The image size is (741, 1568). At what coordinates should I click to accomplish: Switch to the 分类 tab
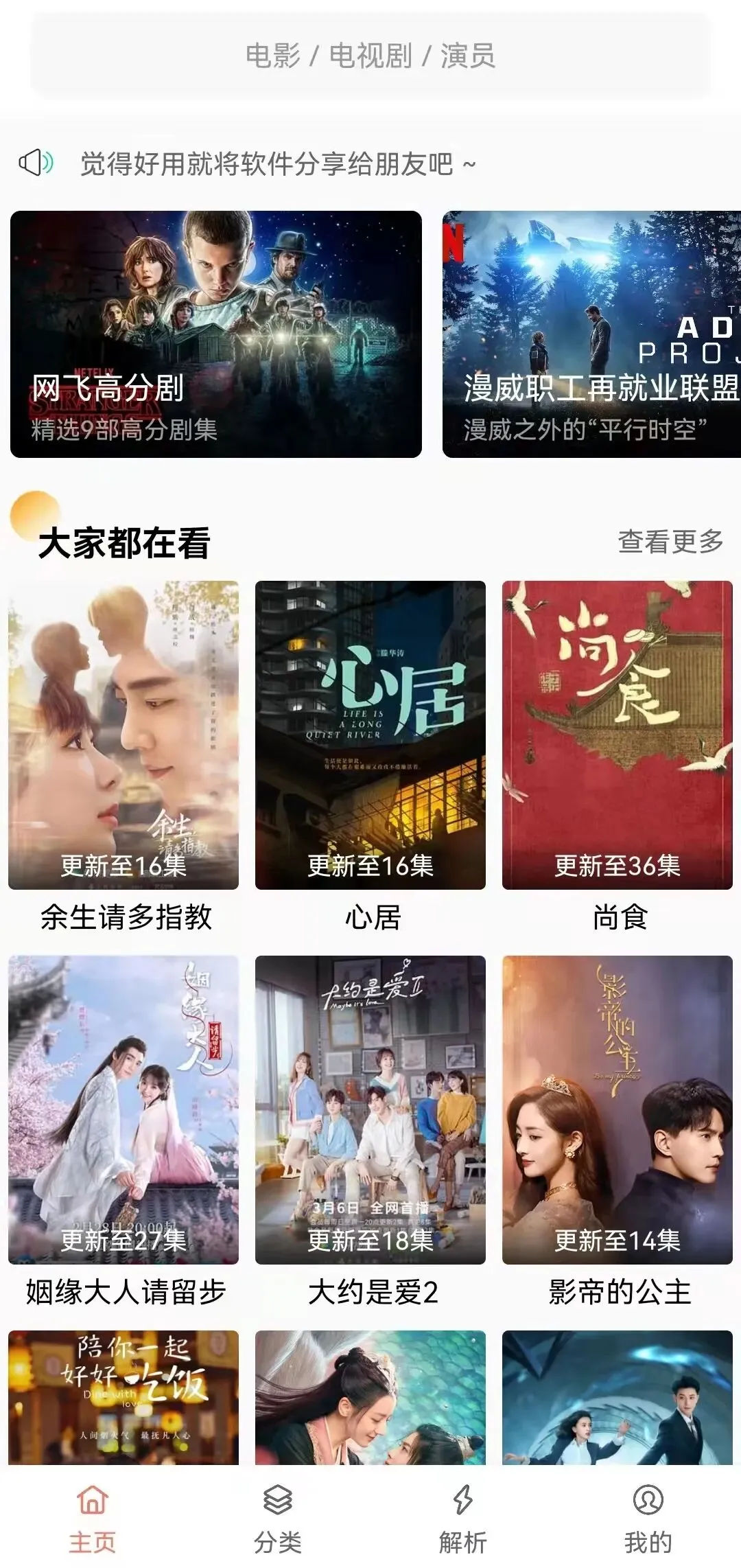[x=278, y=1519]
